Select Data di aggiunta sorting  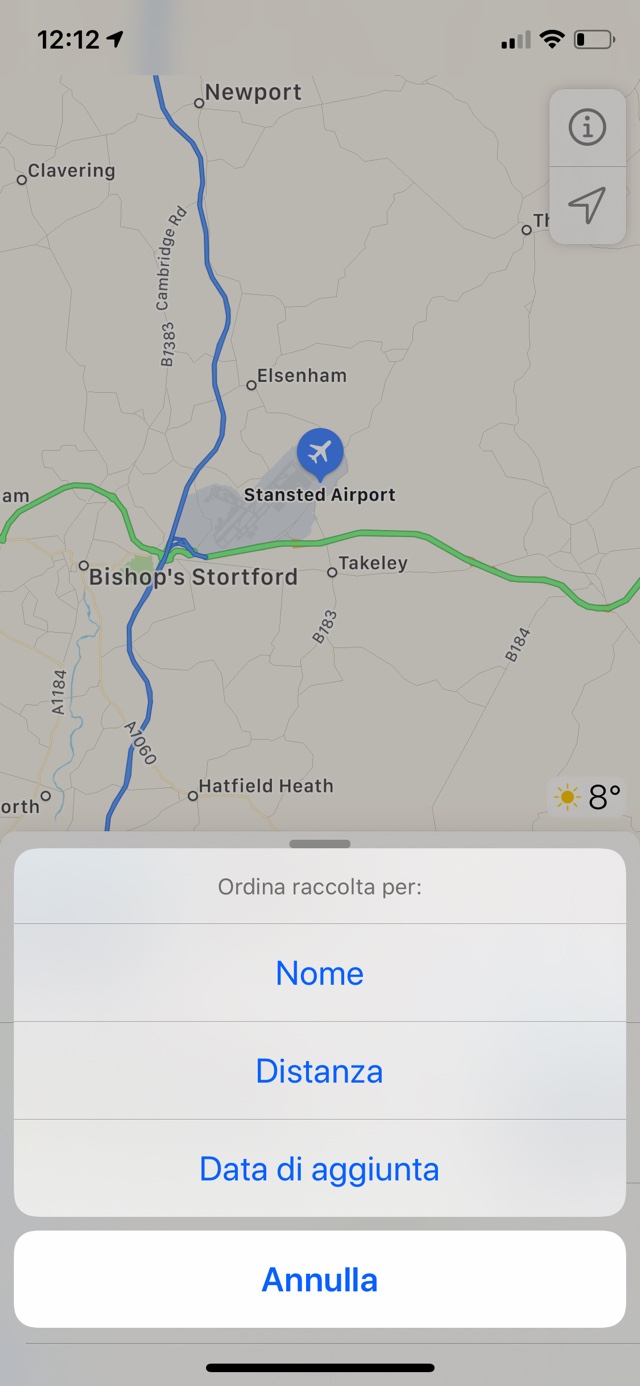tap(320, 1168)
